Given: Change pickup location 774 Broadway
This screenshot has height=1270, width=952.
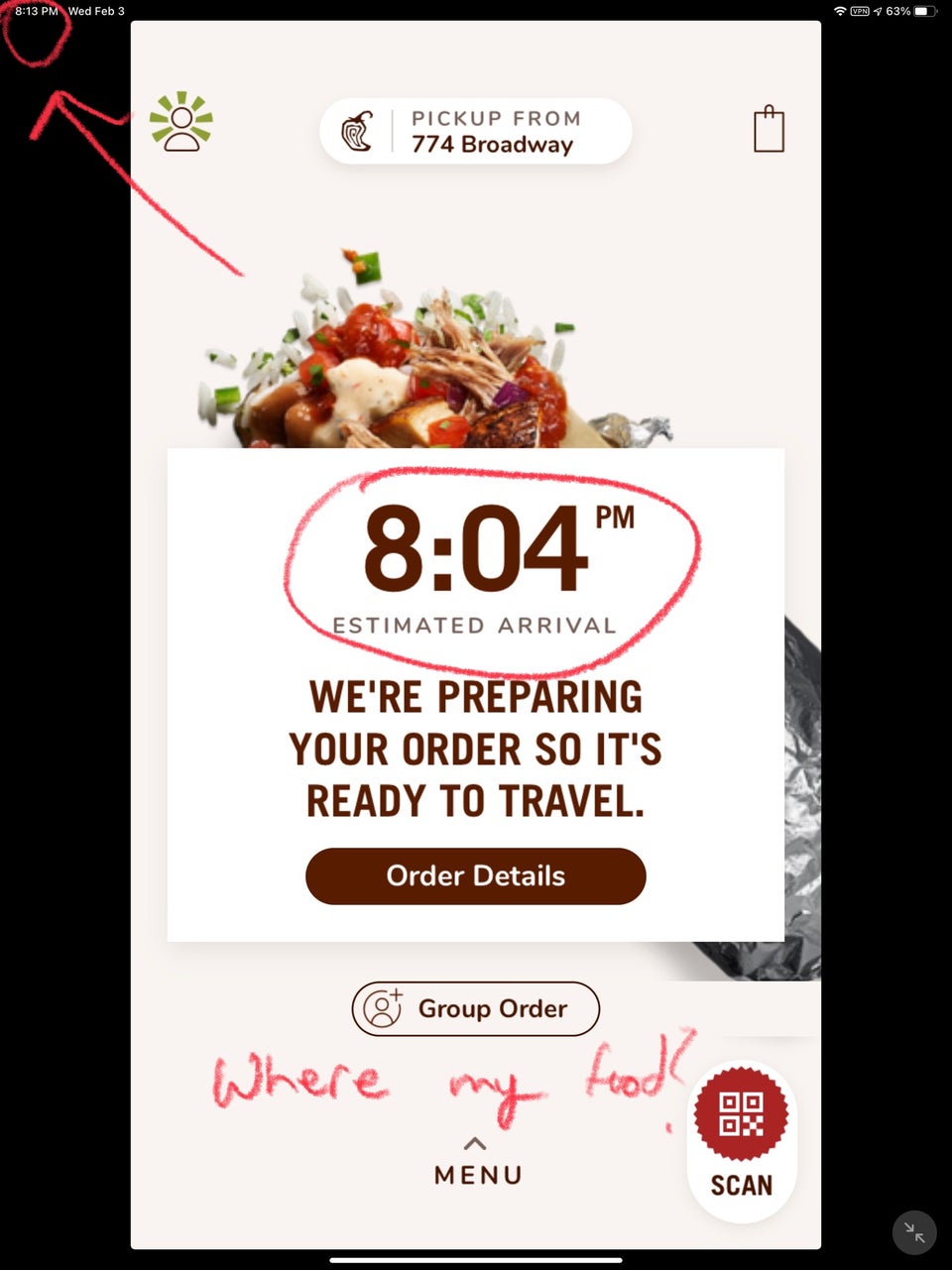Looking at the screenshot, I should [x=476, y=132].
